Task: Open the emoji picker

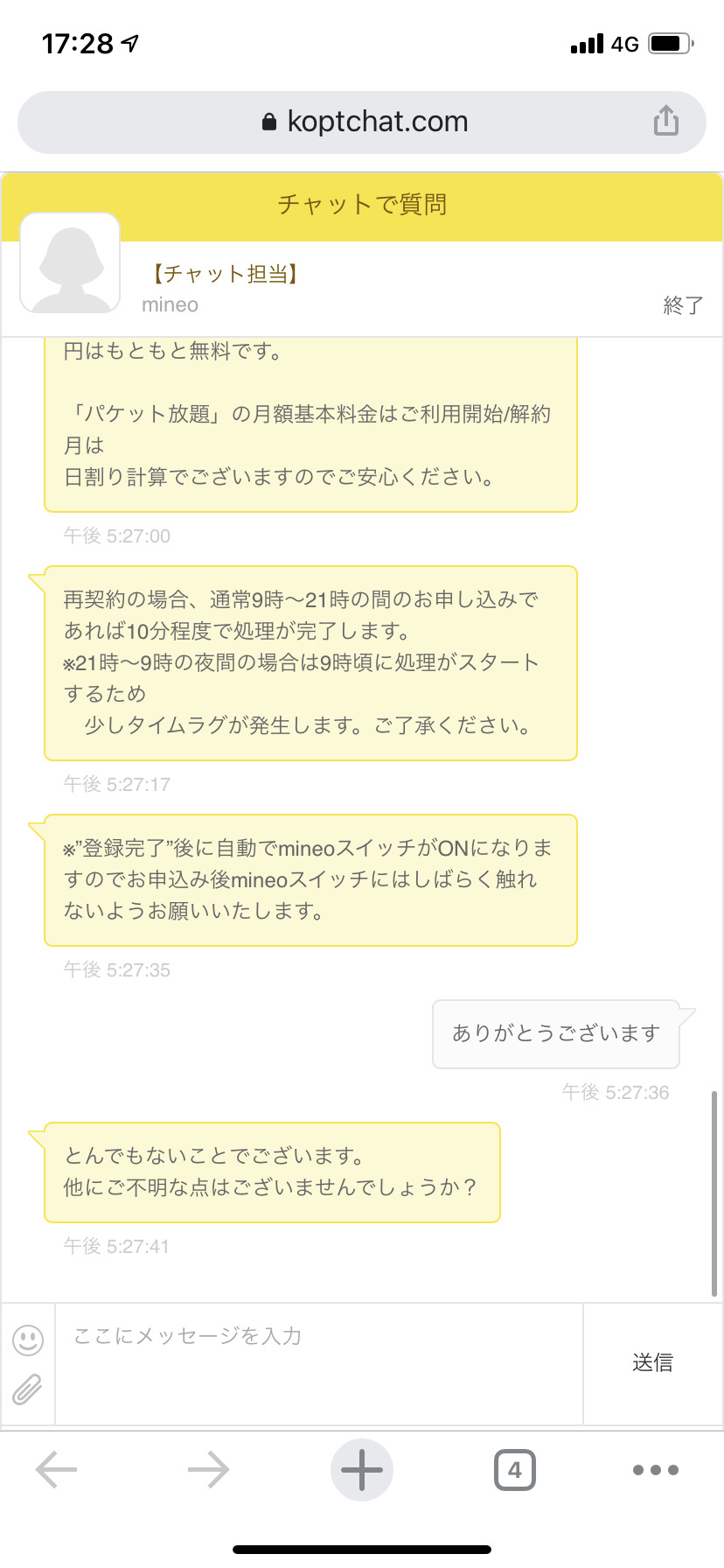Action: coord(28,1339)
